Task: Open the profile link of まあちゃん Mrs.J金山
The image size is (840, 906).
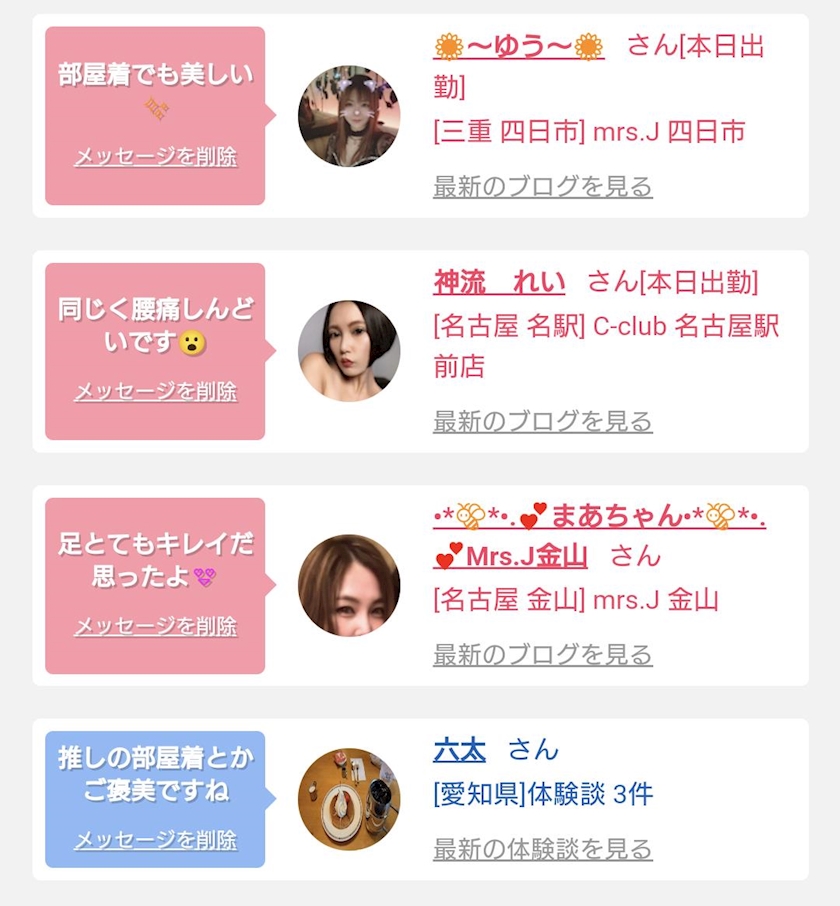Action: pyautogui.click(x=599, y=536)
